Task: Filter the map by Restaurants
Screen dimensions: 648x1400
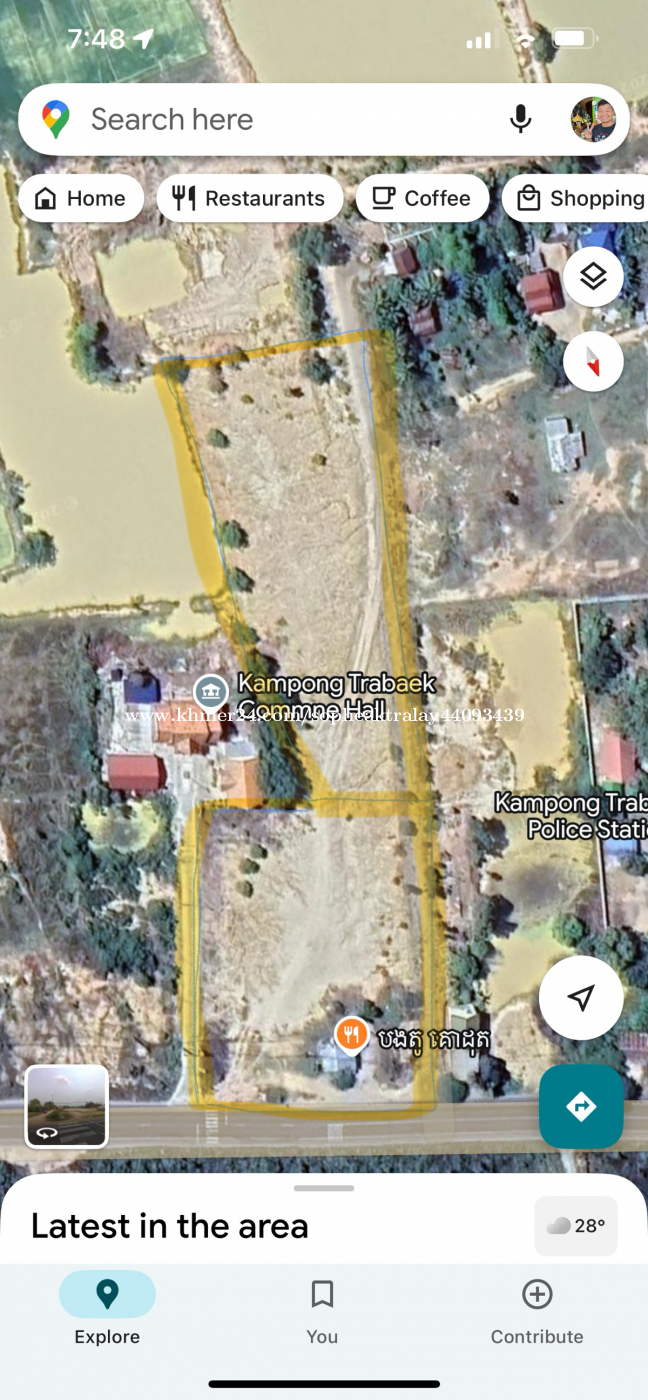Action: 250,198
